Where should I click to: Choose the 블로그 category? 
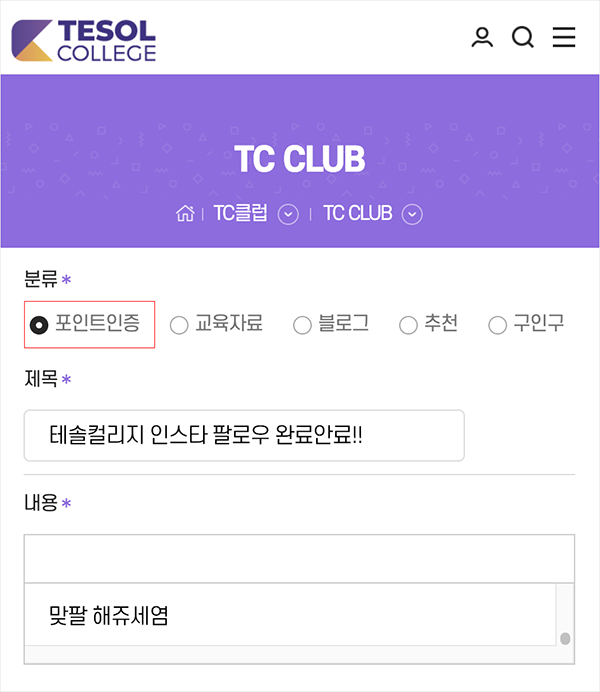(x=302, y=324)
